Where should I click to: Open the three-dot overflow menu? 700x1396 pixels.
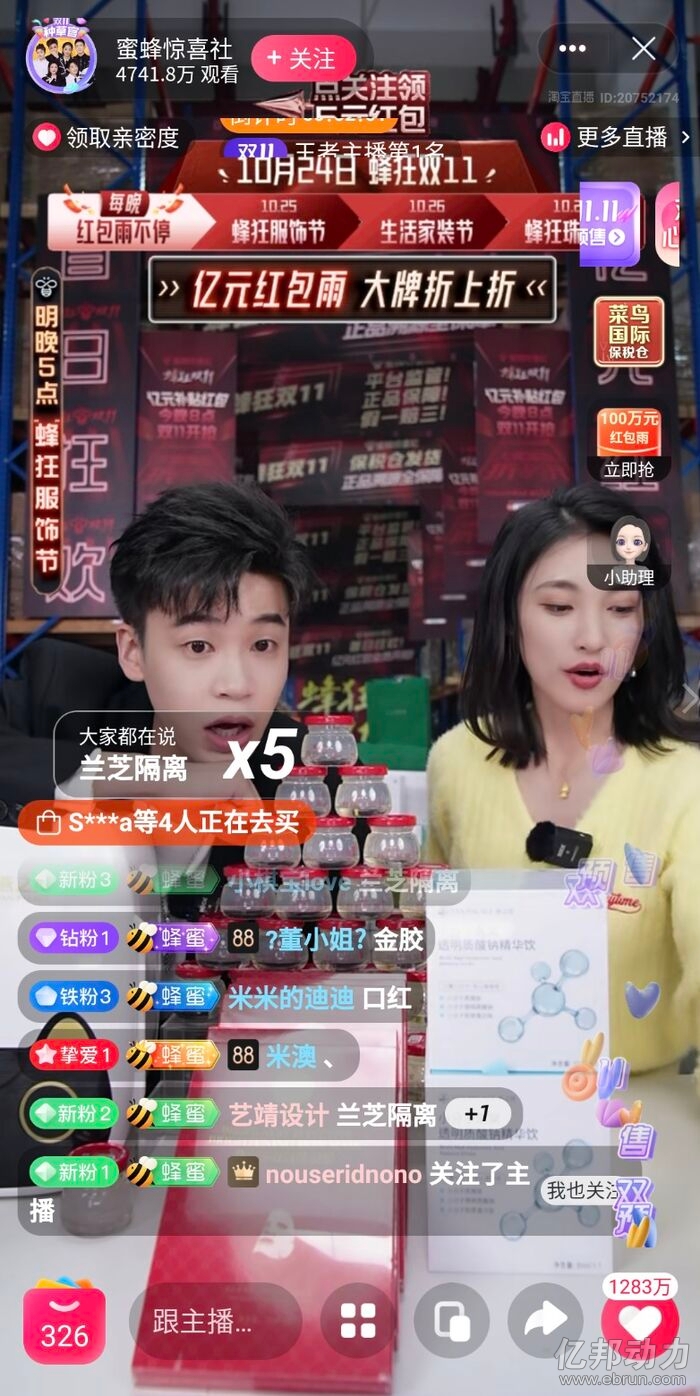click(573, 48)
